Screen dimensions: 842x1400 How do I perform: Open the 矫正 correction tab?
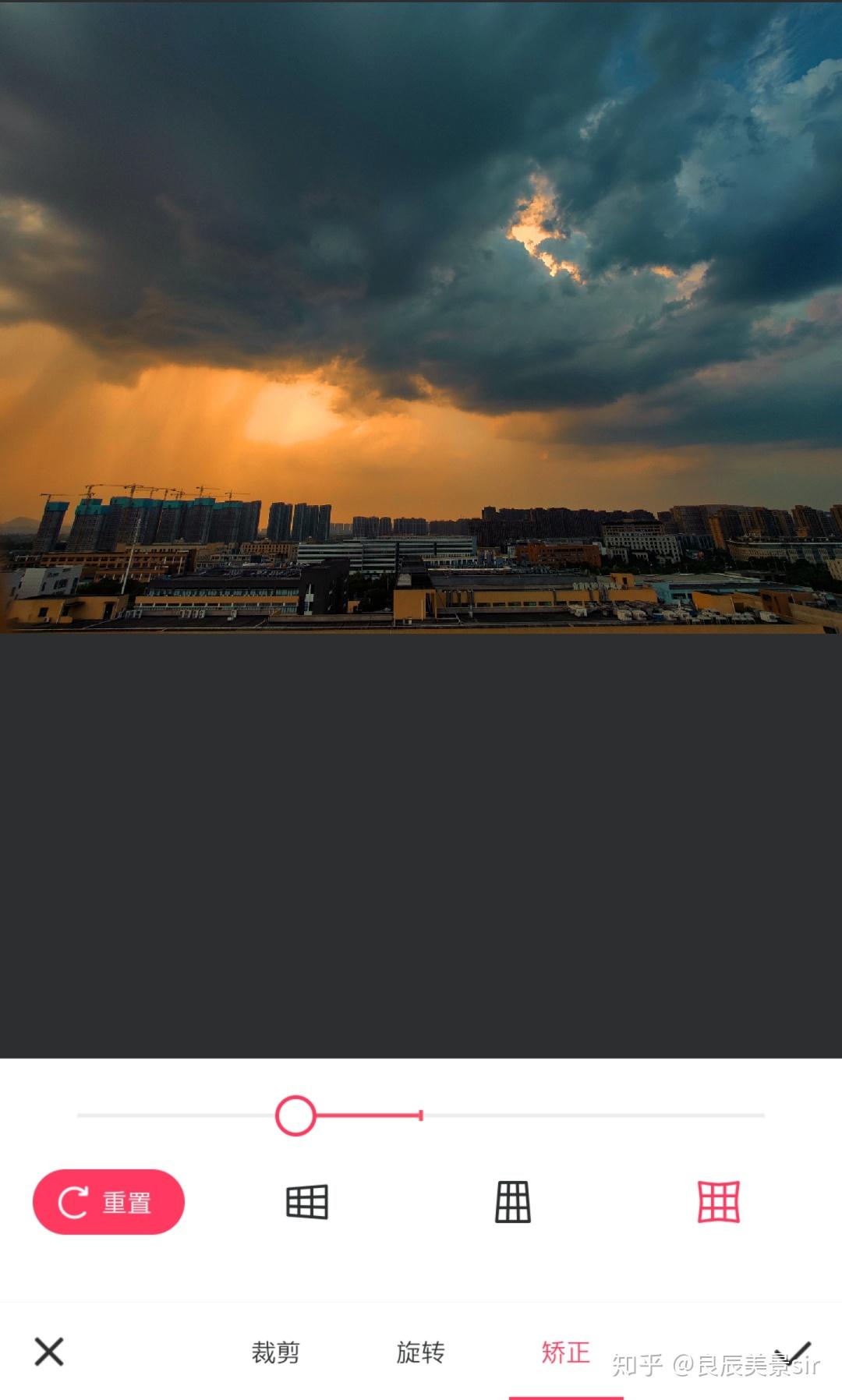[x=565, y=1352]
